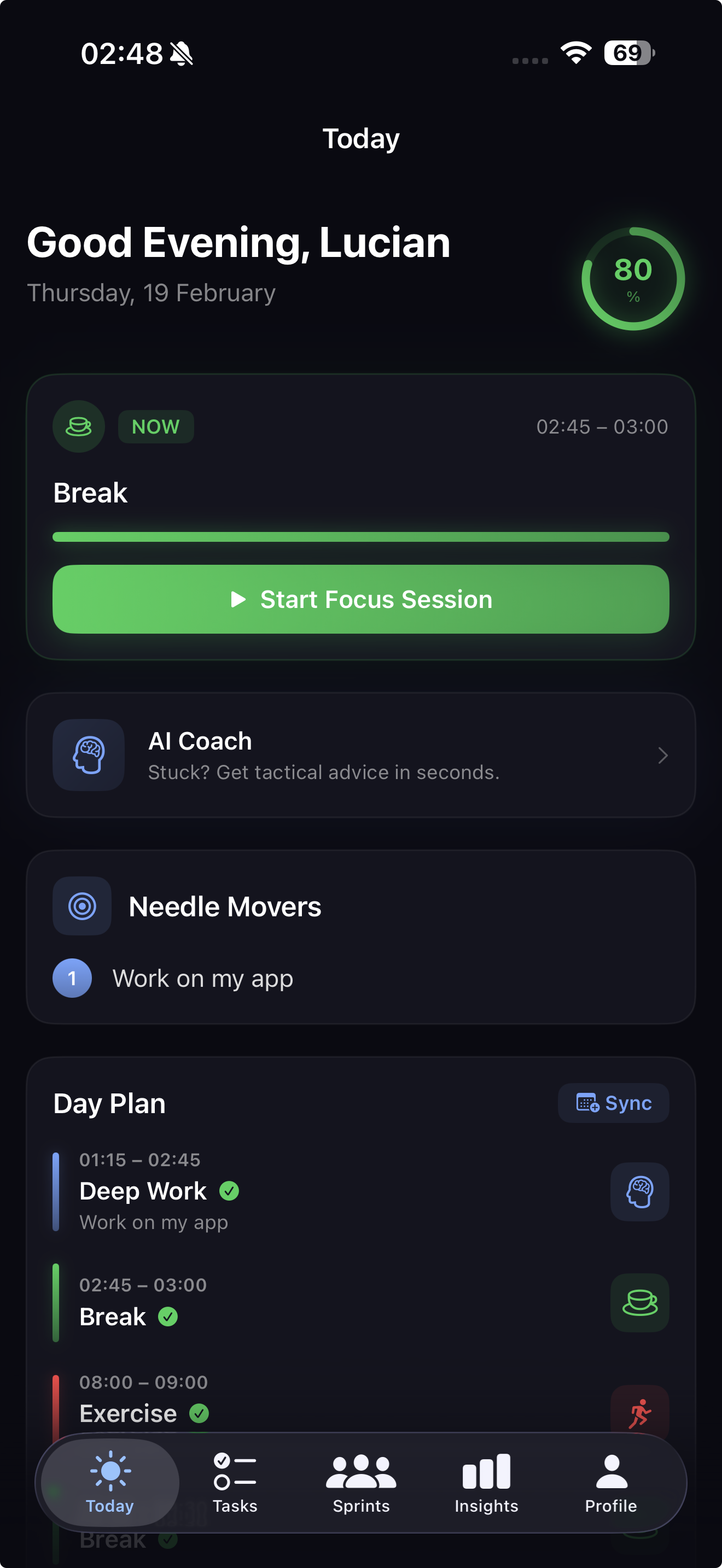The height and width of the screenshot is (1568, 722).
Task: Go to the Profile tab
Action: click(610, 1483)
